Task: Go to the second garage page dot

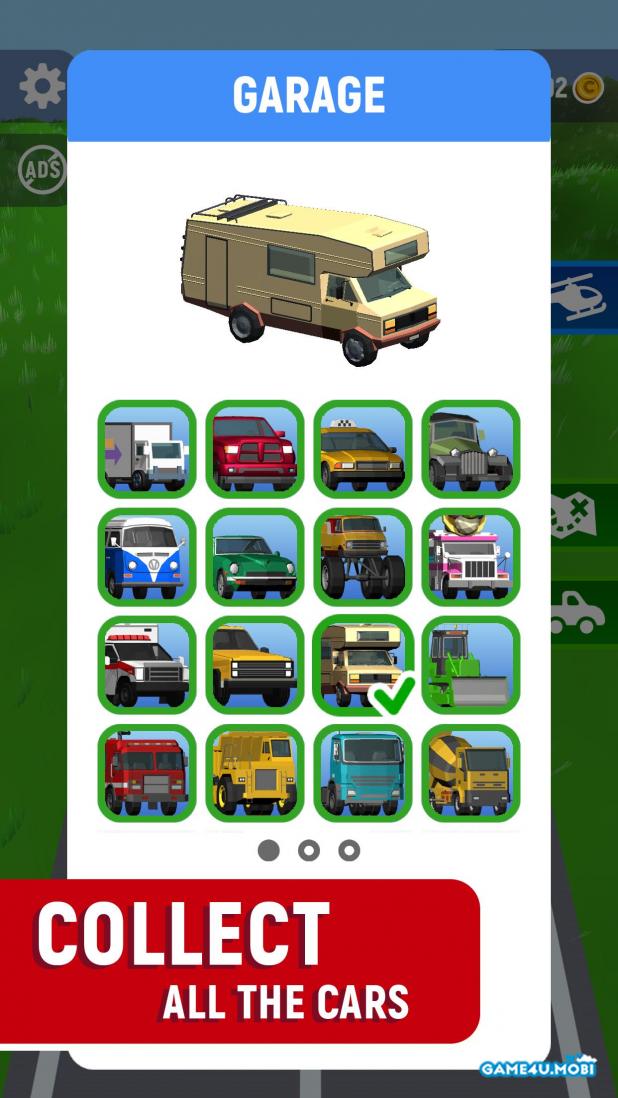Action: [309, 850]
